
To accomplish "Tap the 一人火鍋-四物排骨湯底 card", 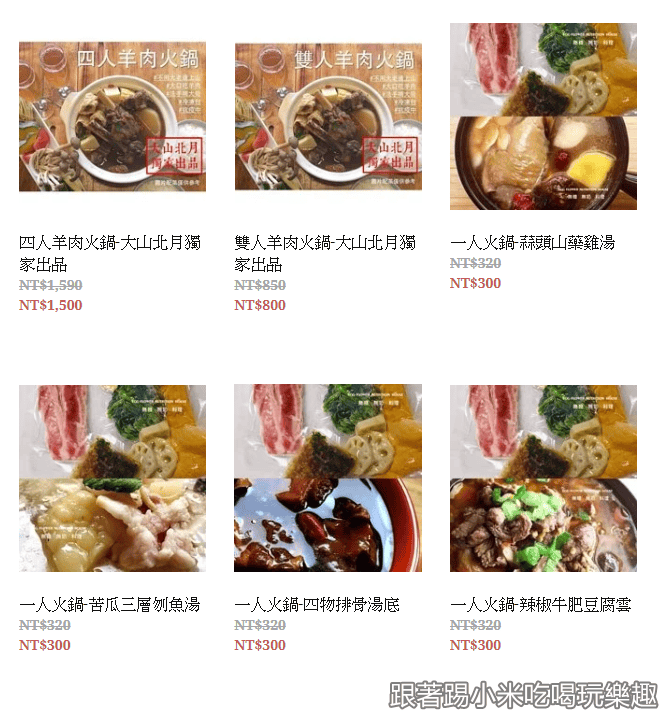I will coord(328,478).
